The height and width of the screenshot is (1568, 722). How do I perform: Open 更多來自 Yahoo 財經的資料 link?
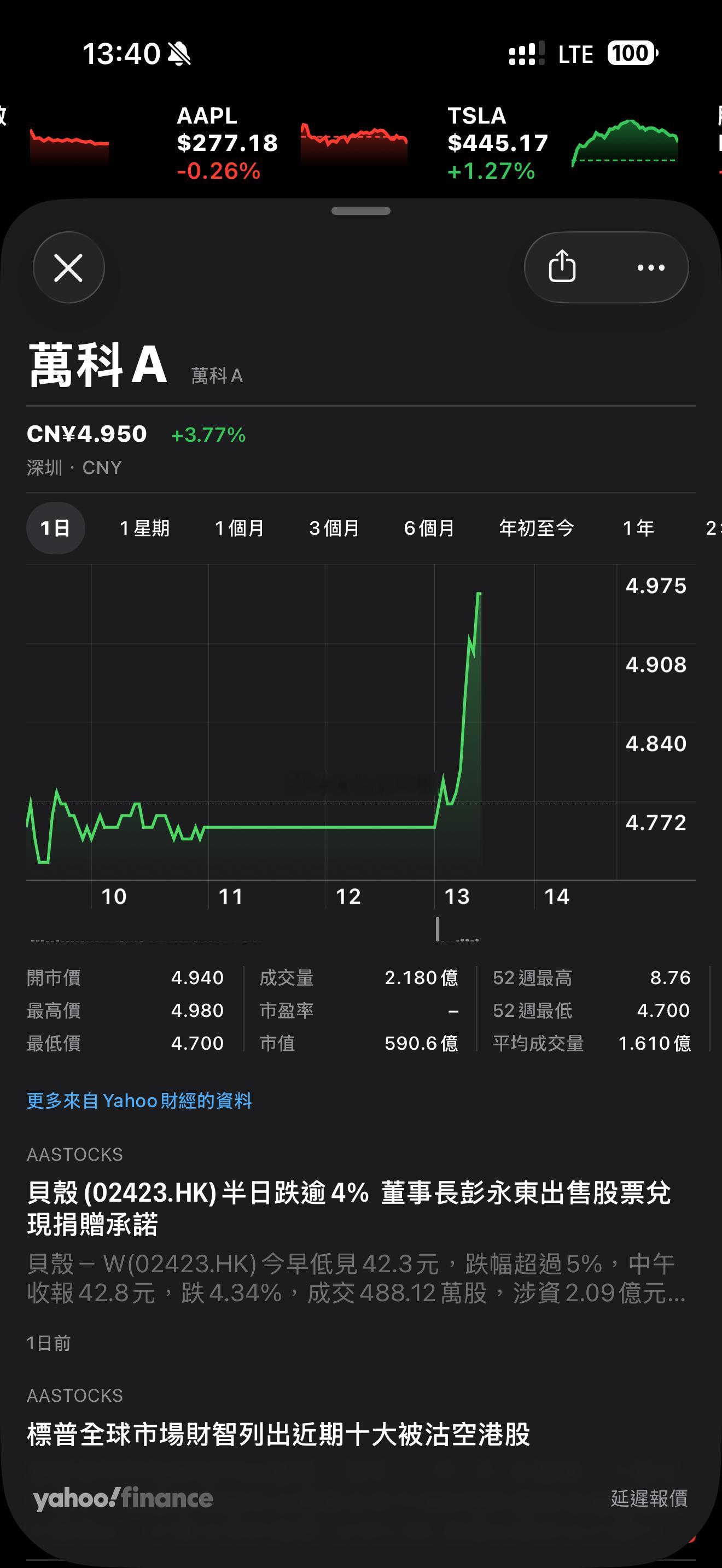(x=141, y=1101)
